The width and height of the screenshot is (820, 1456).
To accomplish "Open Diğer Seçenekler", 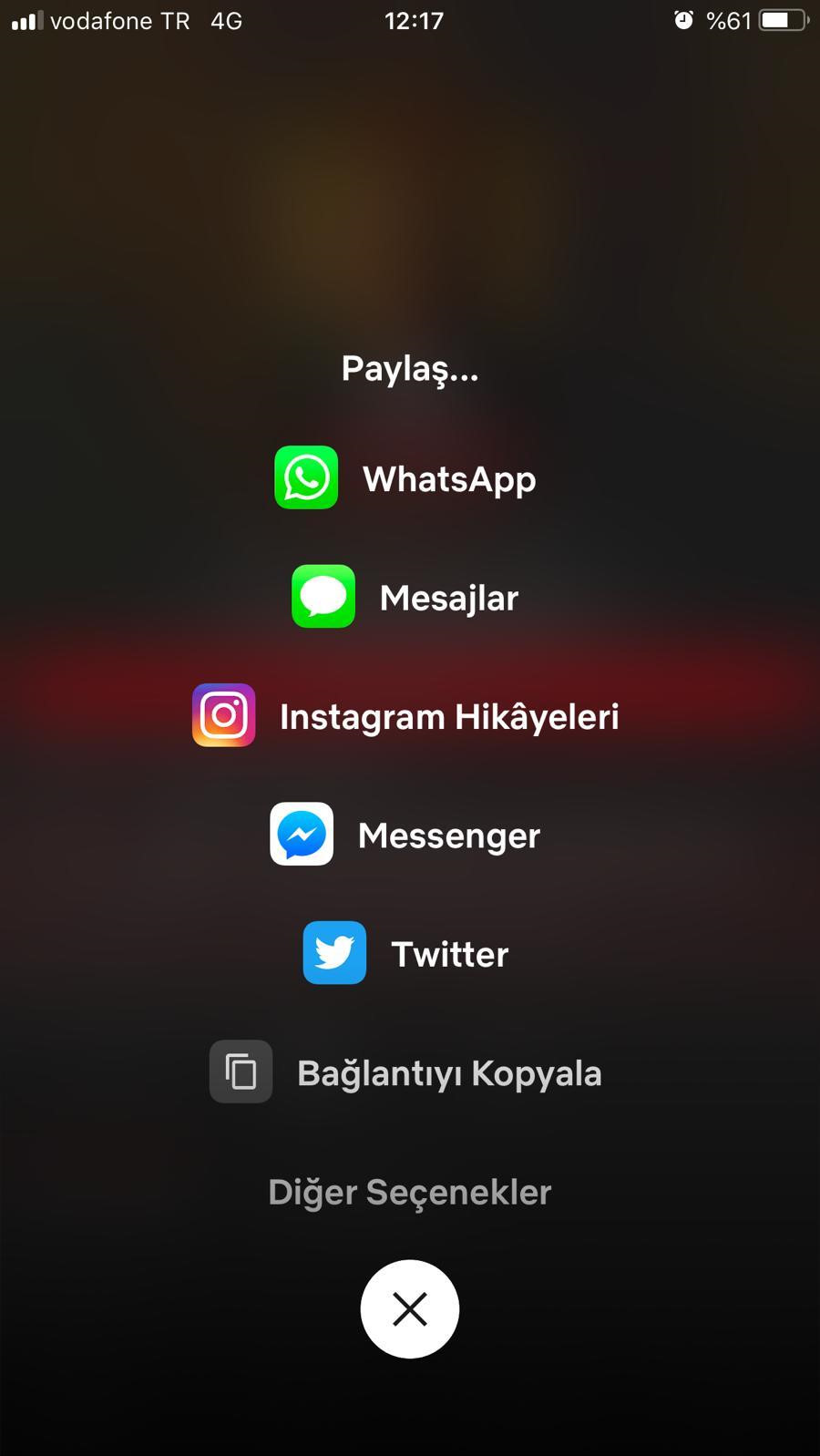I will pos(410,1192).
